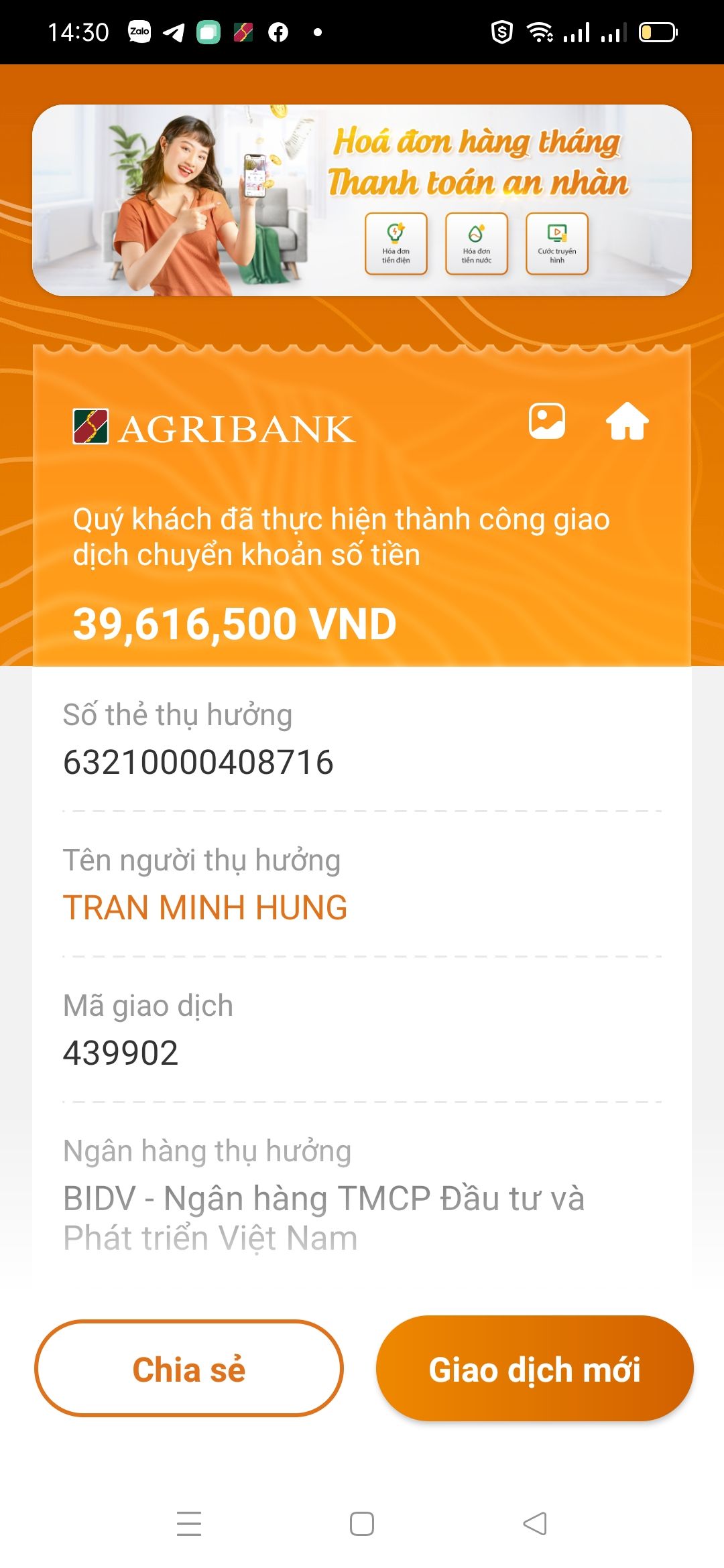Go to the Agribank home screen

627,421
